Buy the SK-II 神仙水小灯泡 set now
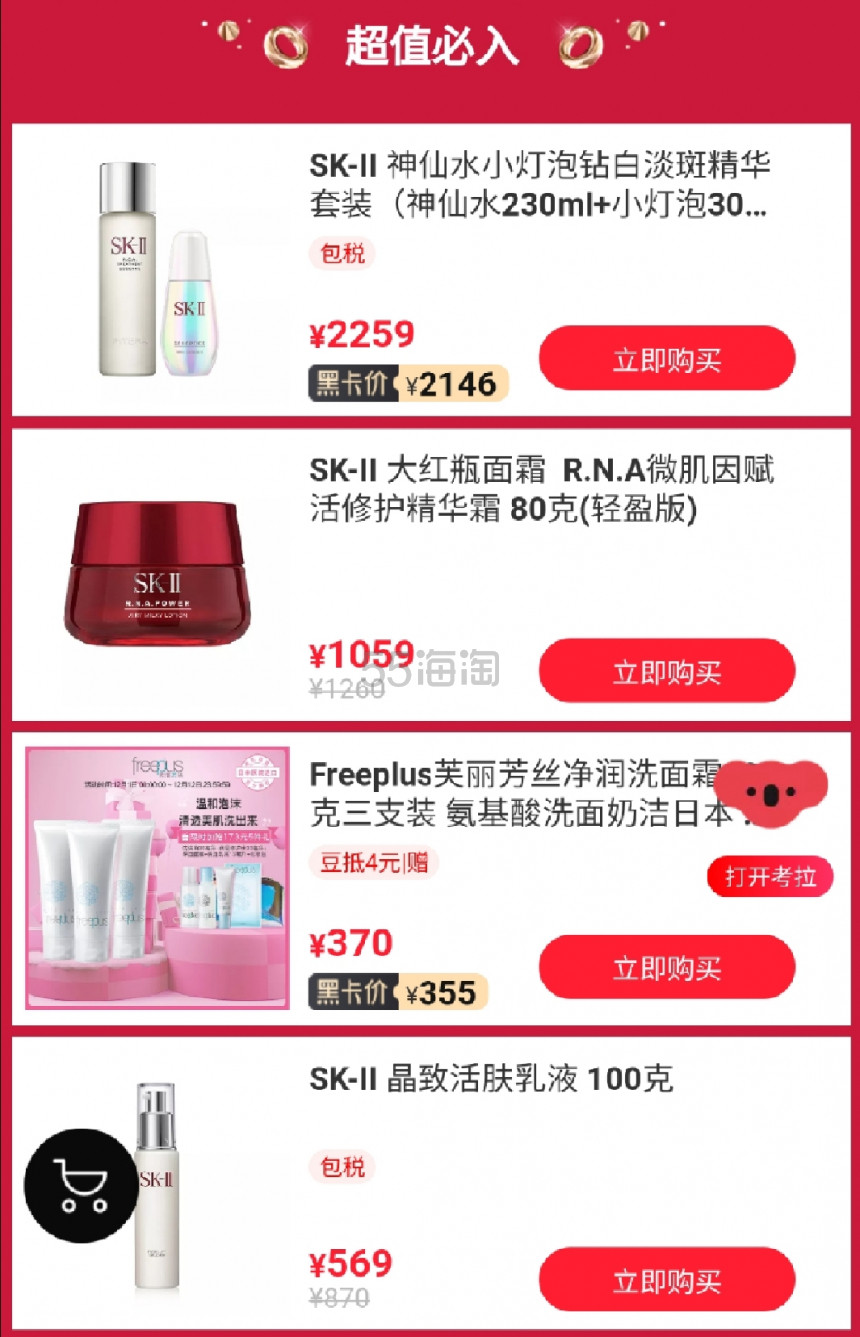Viewport: 860px width, 1337px height. pos(667,359)
